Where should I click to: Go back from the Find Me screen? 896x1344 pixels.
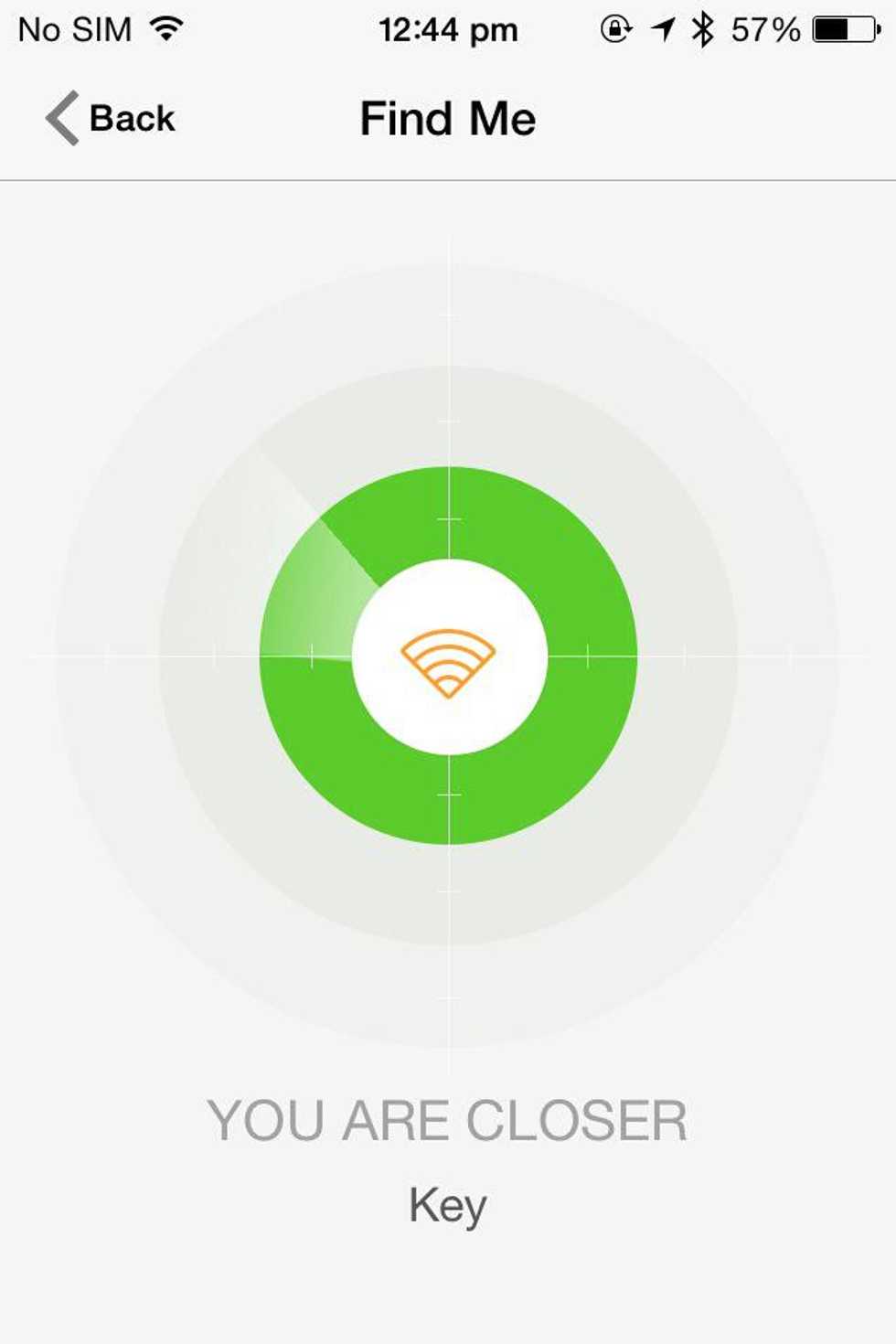[x=111, y=119]
